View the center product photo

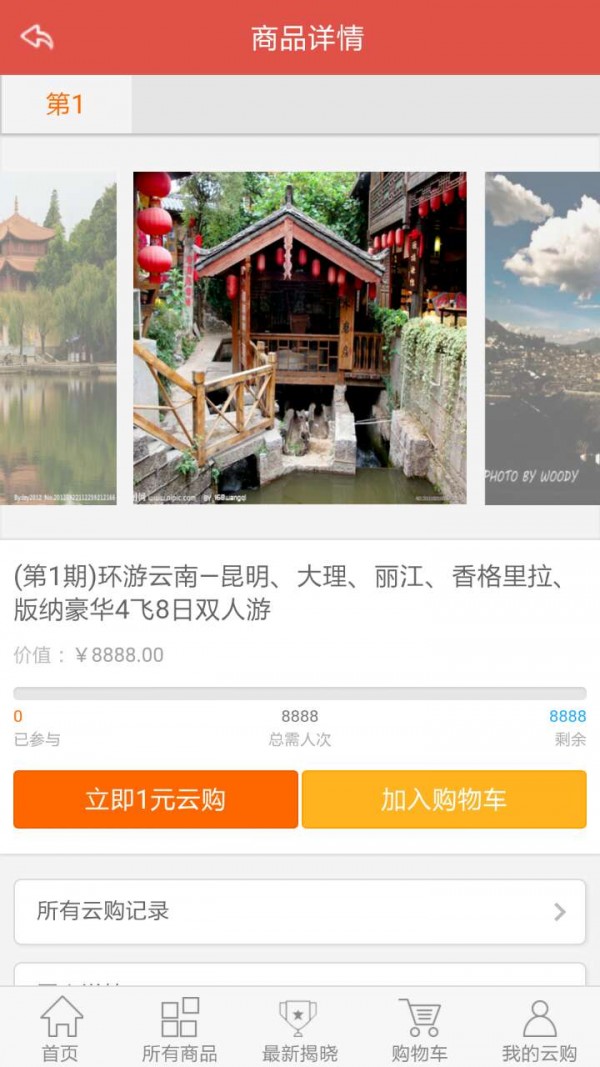pos(300,338)
